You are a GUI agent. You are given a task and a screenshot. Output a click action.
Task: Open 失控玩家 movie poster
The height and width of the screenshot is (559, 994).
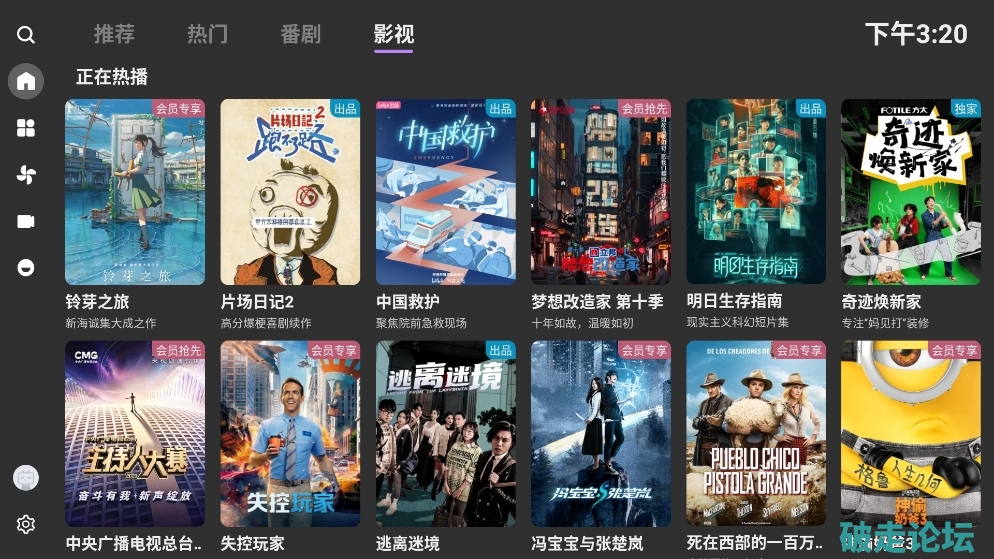(290, 434)
